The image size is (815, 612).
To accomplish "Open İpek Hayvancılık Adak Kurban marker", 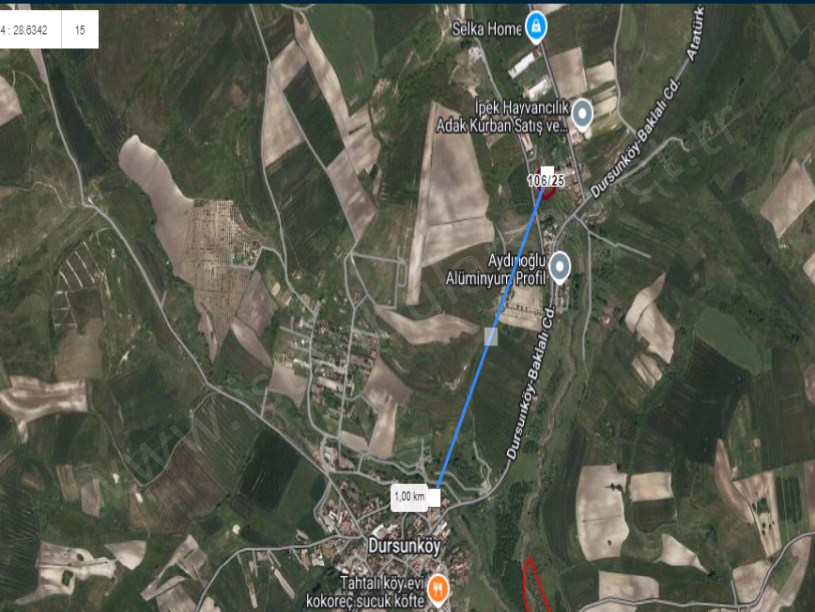I will [581, 114].
